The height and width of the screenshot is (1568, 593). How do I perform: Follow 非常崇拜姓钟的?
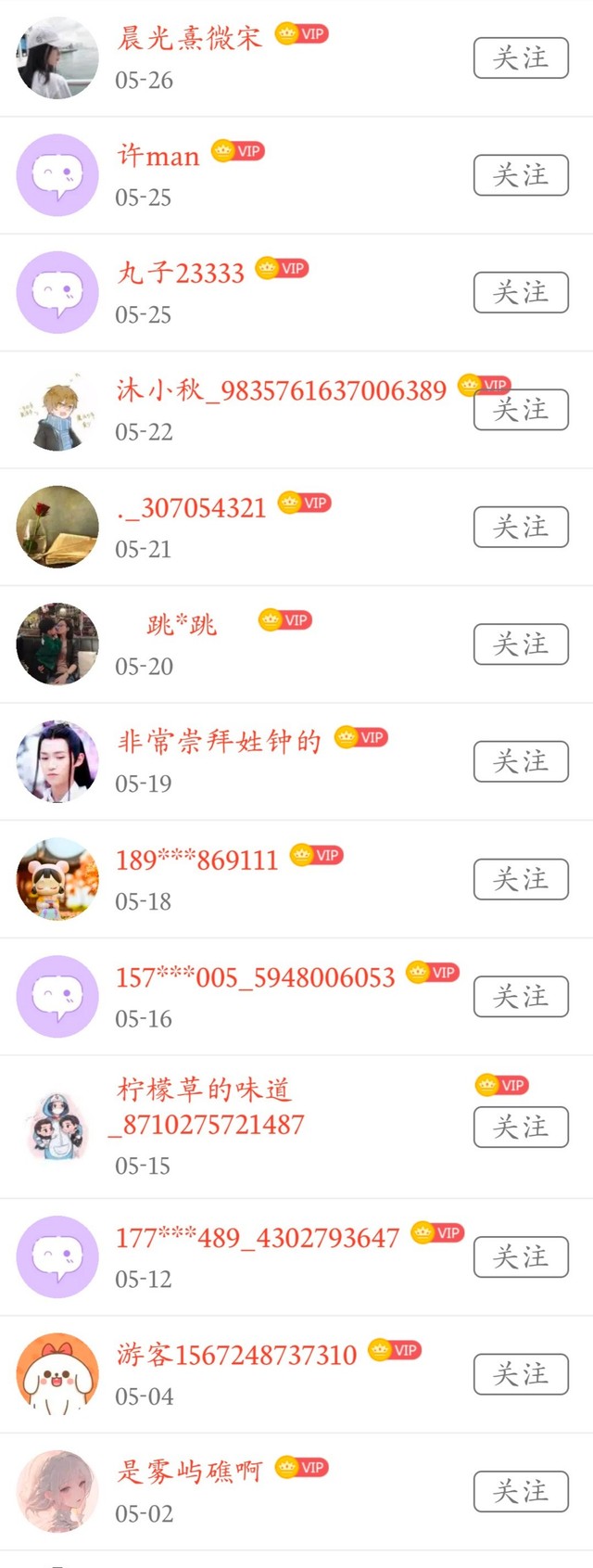click(521, 762)
